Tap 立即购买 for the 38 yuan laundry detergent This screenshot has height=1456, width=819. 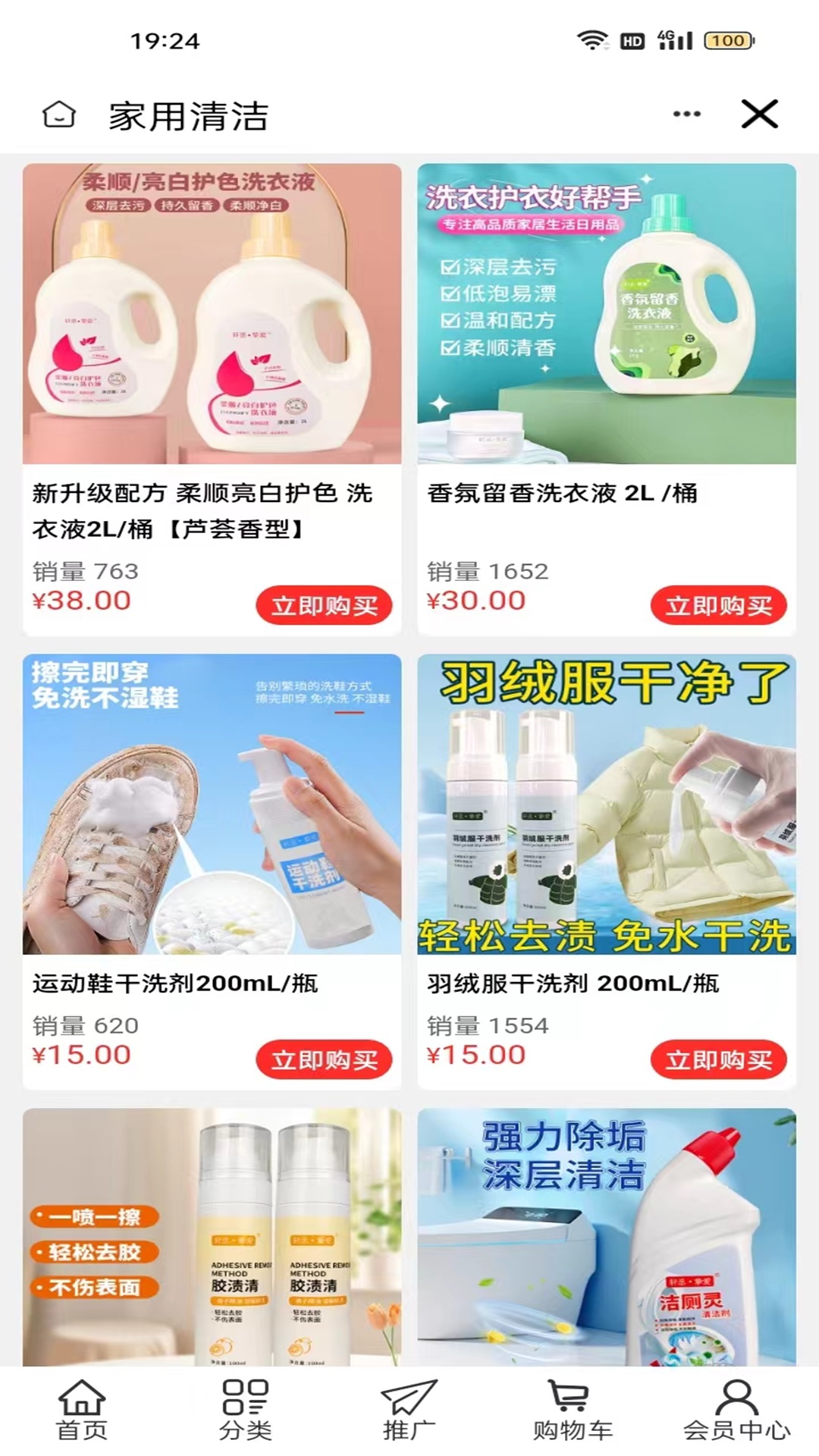click(x=325, y=604)
